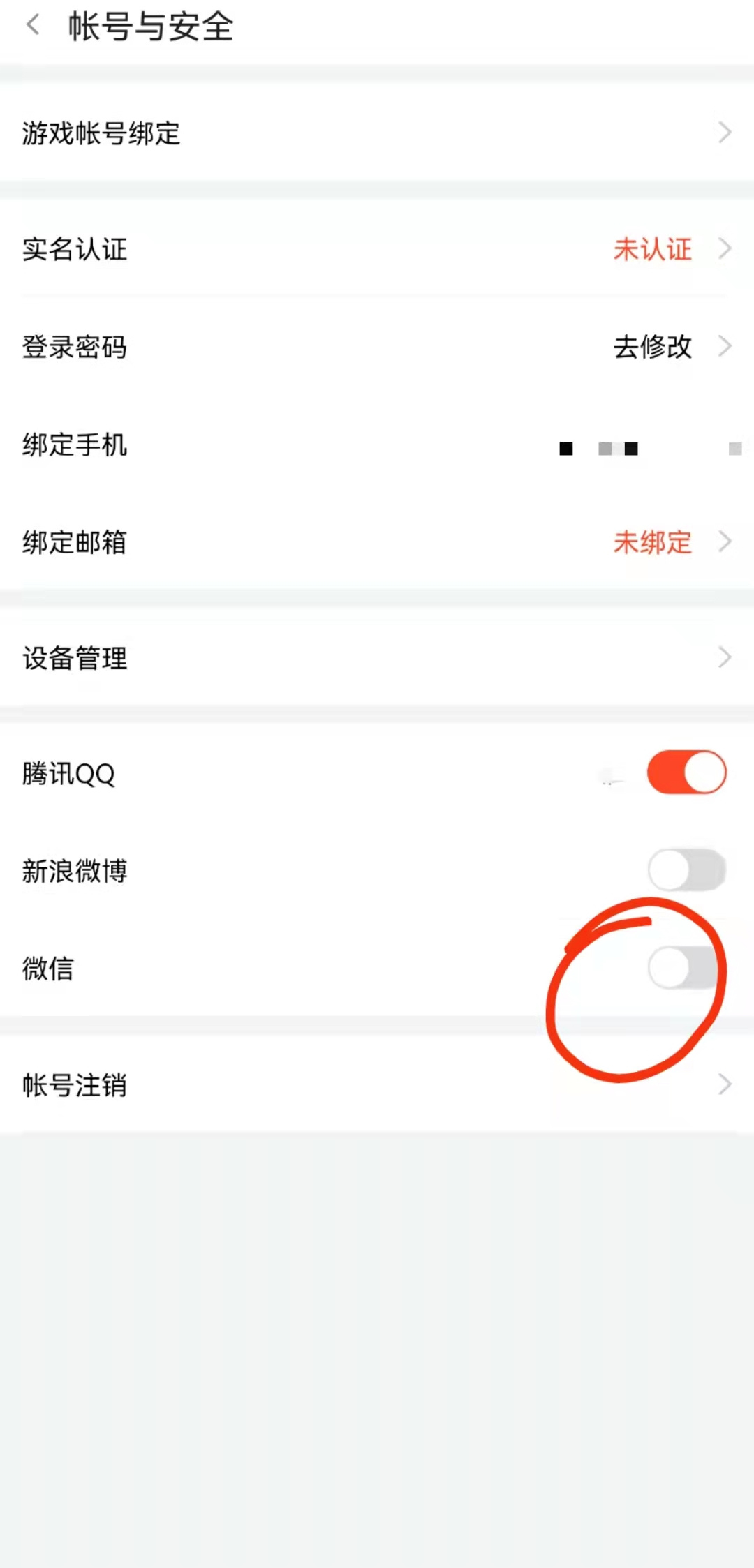754x1568 pixels.
Task: Open 绑定邮箱 to bind an email
Action: click(377, 542)
